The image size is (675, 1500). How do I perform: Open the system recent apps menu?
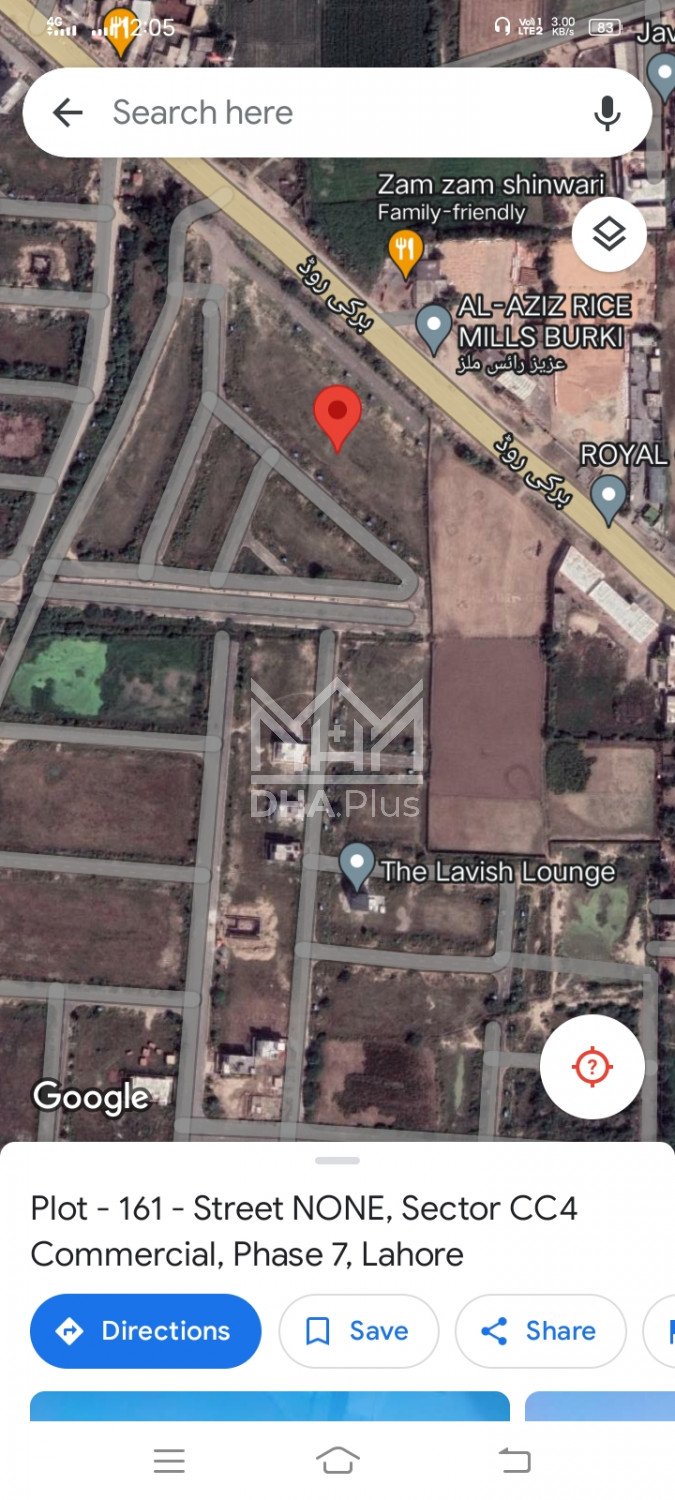pos(169,1461)
